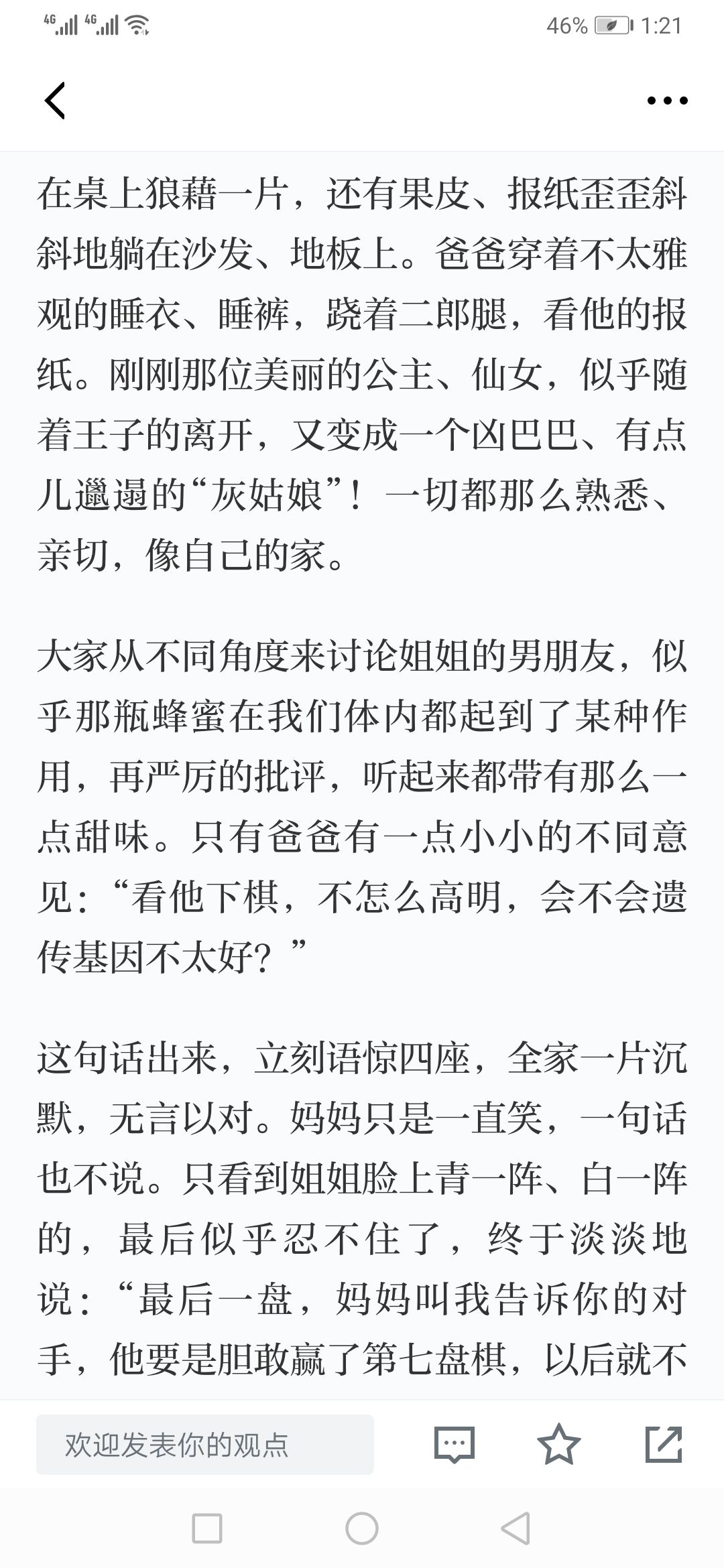This screenshot has height=1568, width=724.
Task: Go back using the top-left arrow
Action: click(55, 101)
